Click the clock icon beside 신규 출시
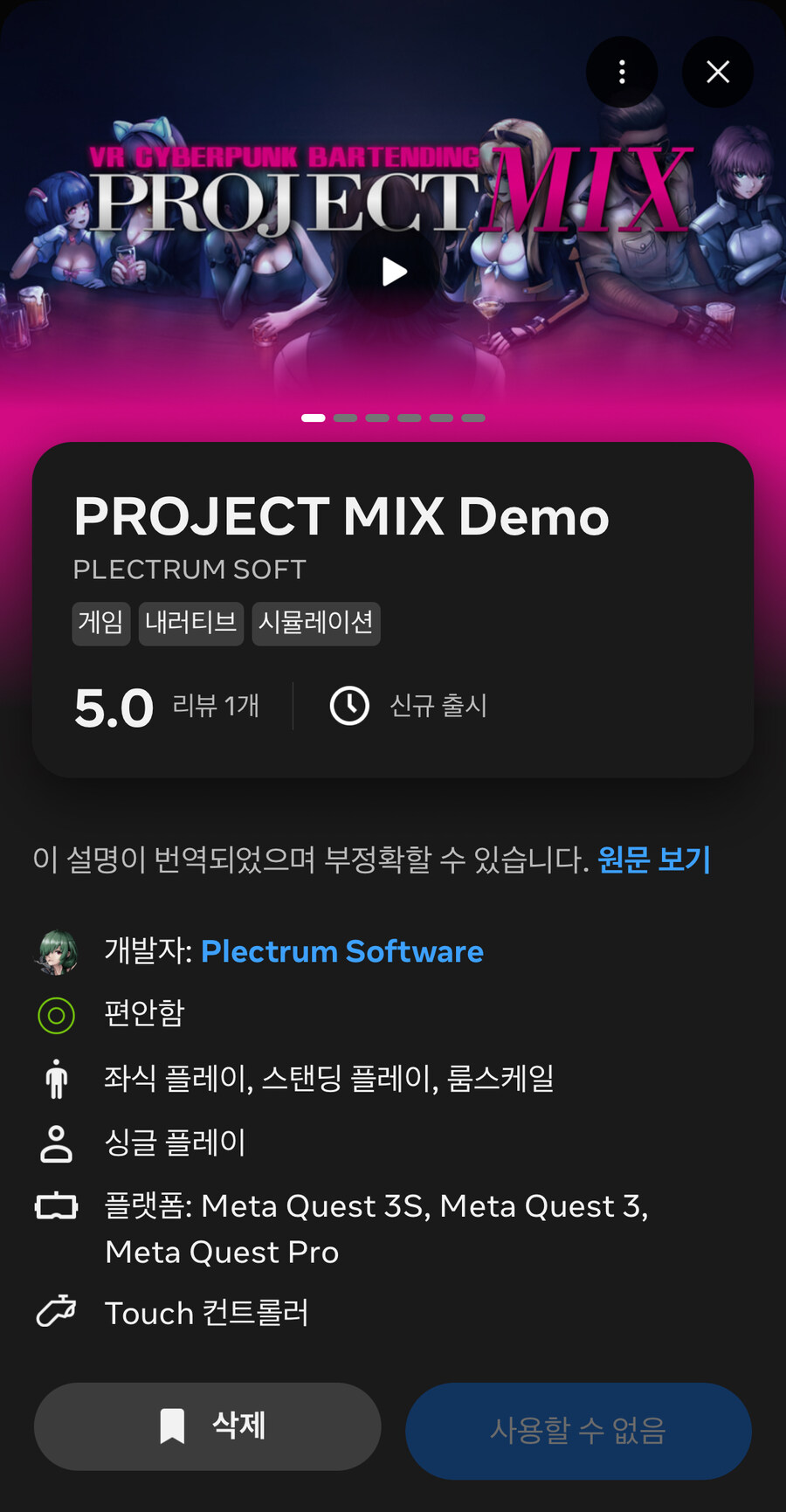 [x=349, y=706]
